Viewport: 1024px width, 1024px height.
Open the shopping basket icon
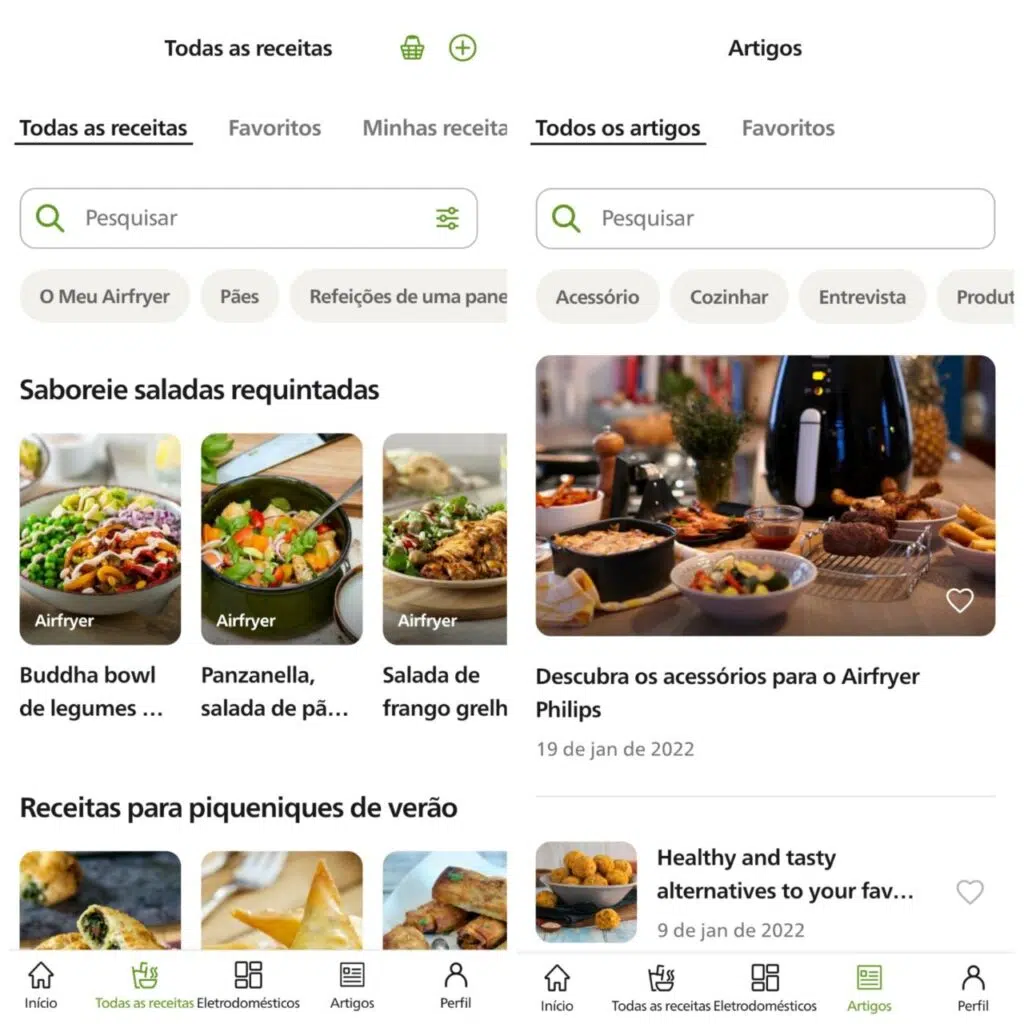pos(412,48)
